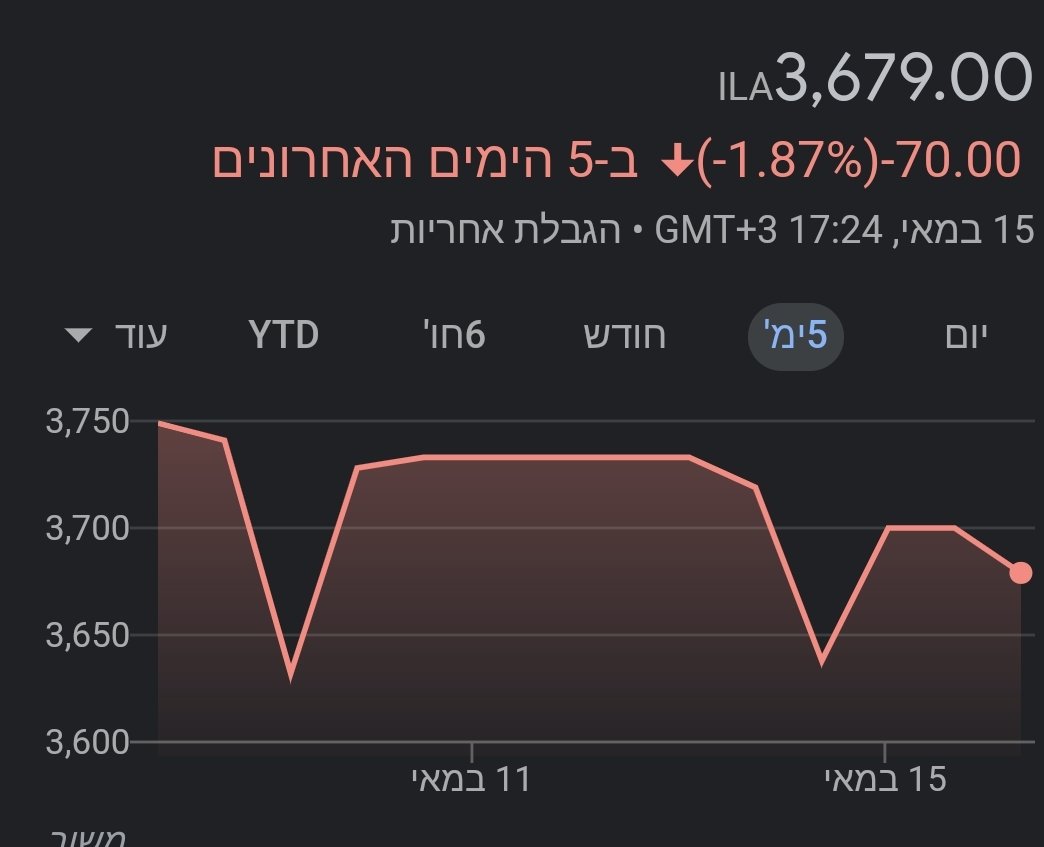1044x847 pixels.
Task: Open the הגבלת אחריות disclaimer link
Action: [505, 232]
